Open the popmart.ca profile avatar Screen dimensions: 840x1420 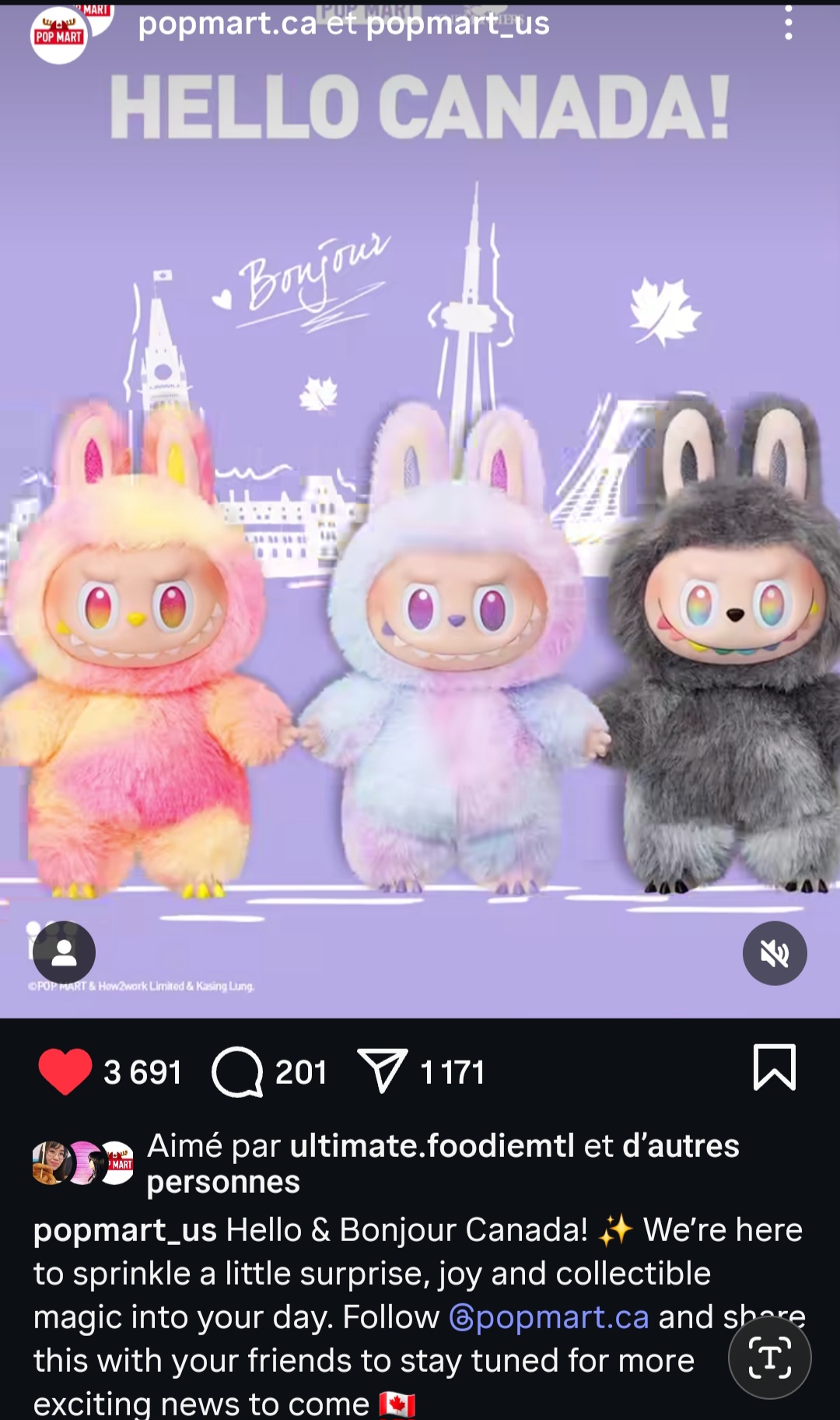click(58, 35)
